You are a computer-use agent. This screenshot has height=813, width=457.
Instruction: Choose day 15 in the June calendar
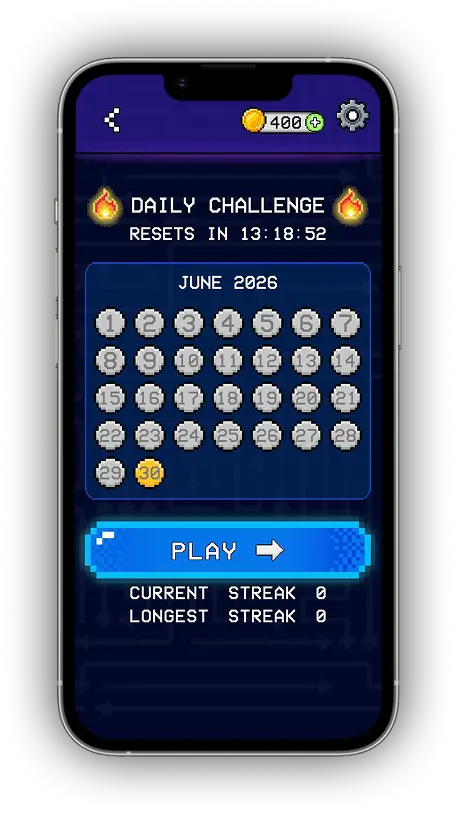(110, 398)
